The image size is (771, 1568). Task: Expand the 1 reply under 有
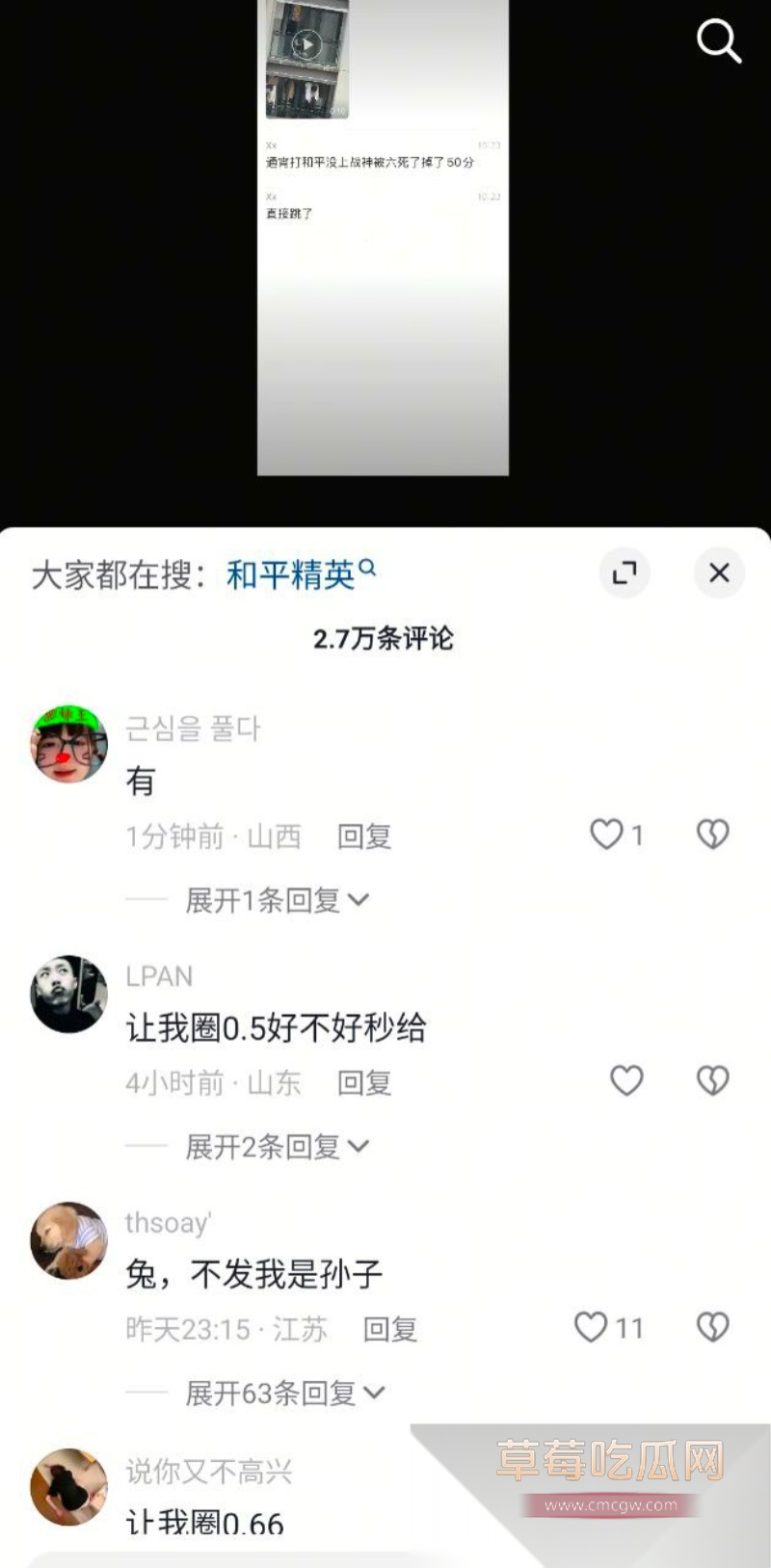(275, 898)
